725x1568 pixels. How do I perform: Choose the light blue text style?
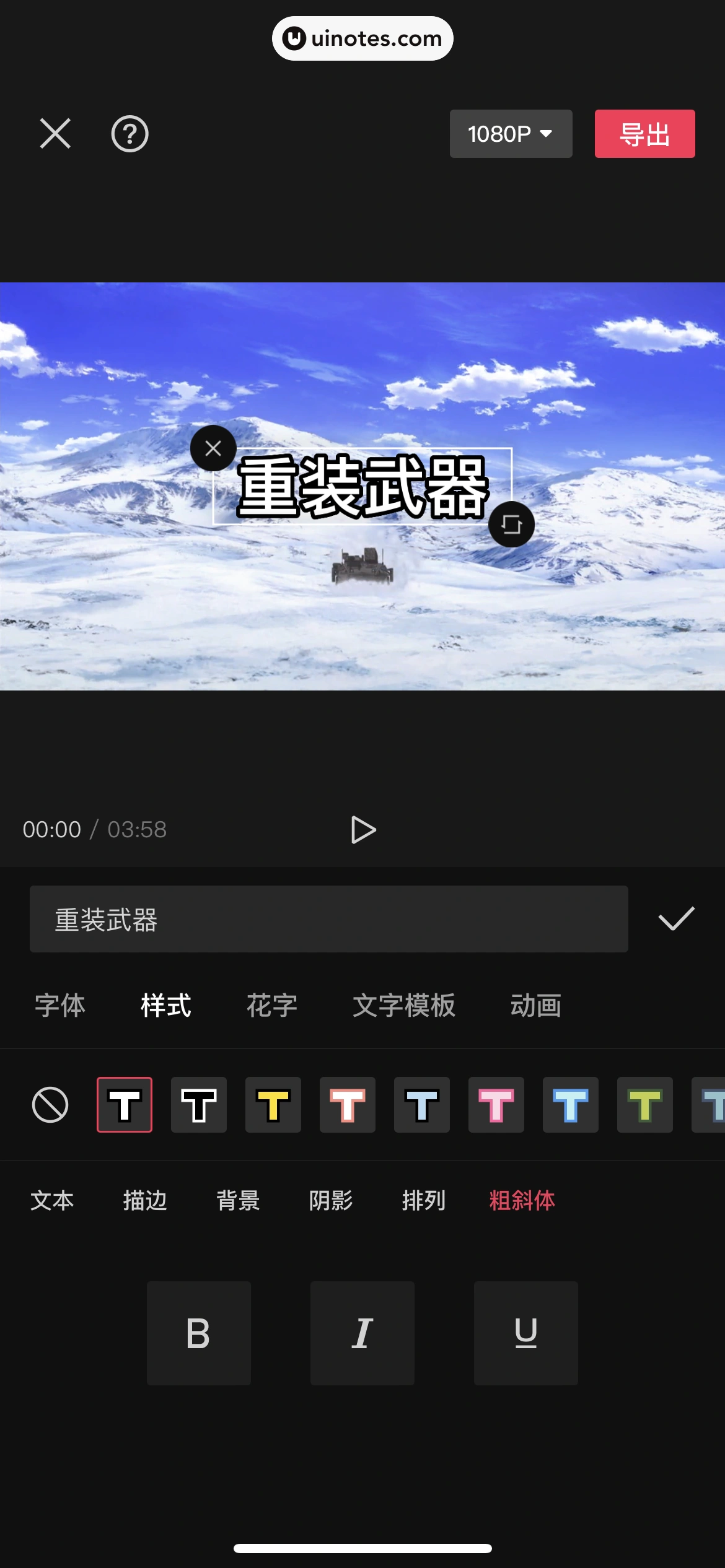point(421,1105)
